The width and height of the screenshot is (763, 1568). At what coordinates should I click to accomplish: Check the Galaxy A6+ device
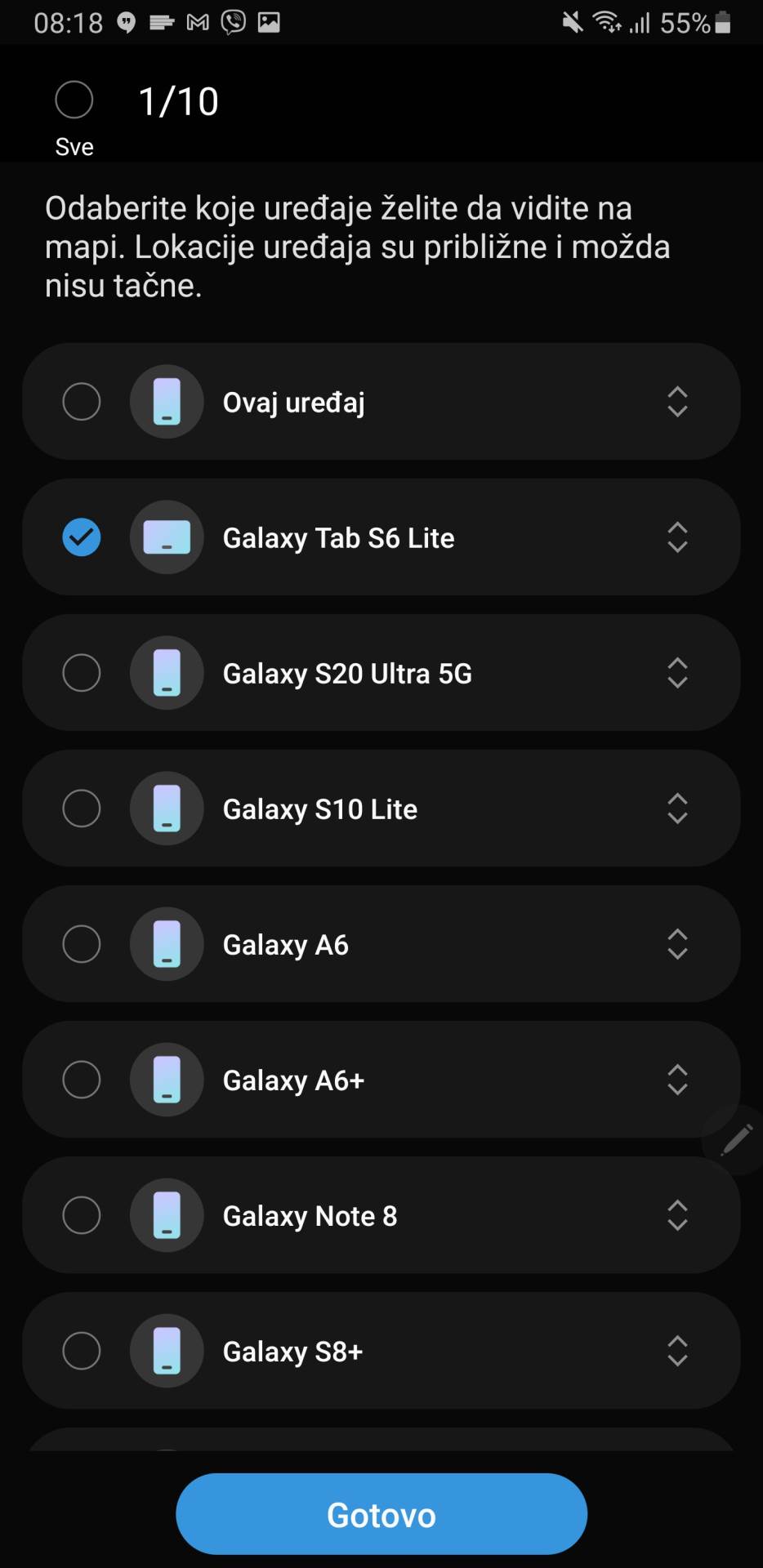pos(82,1080)
